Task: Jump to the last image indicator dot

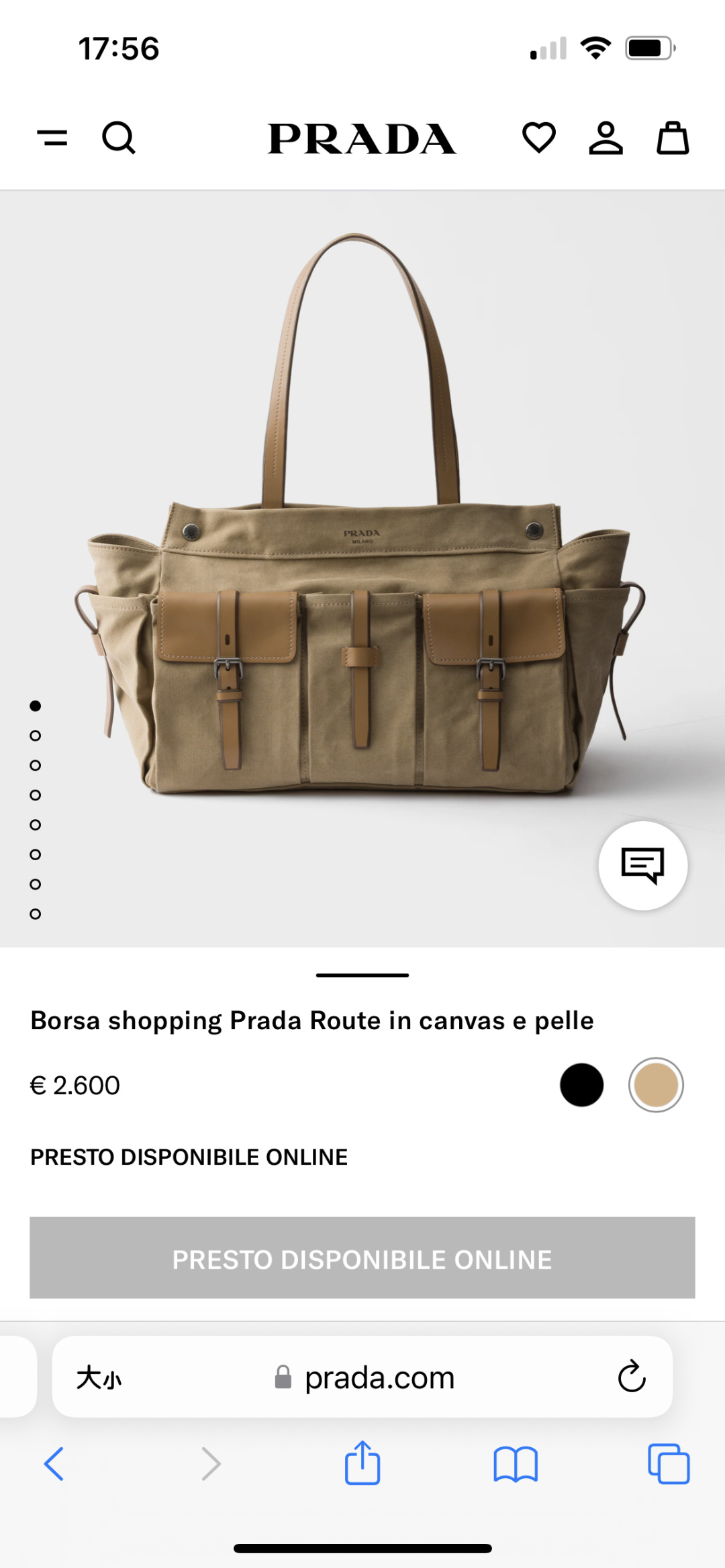Action: pos(36,914)
